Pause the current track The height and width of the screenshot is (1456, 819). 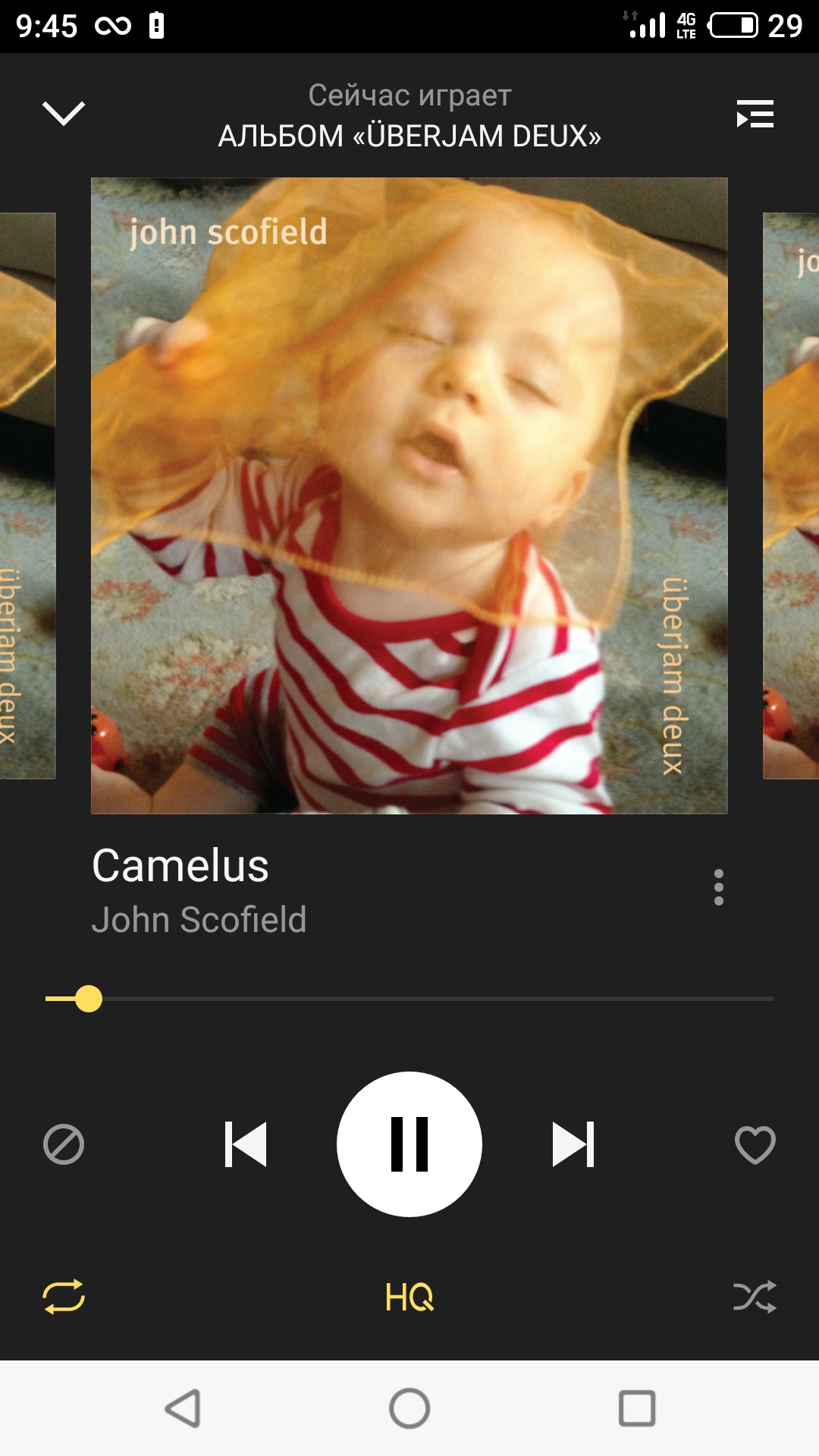[409, 1144]
